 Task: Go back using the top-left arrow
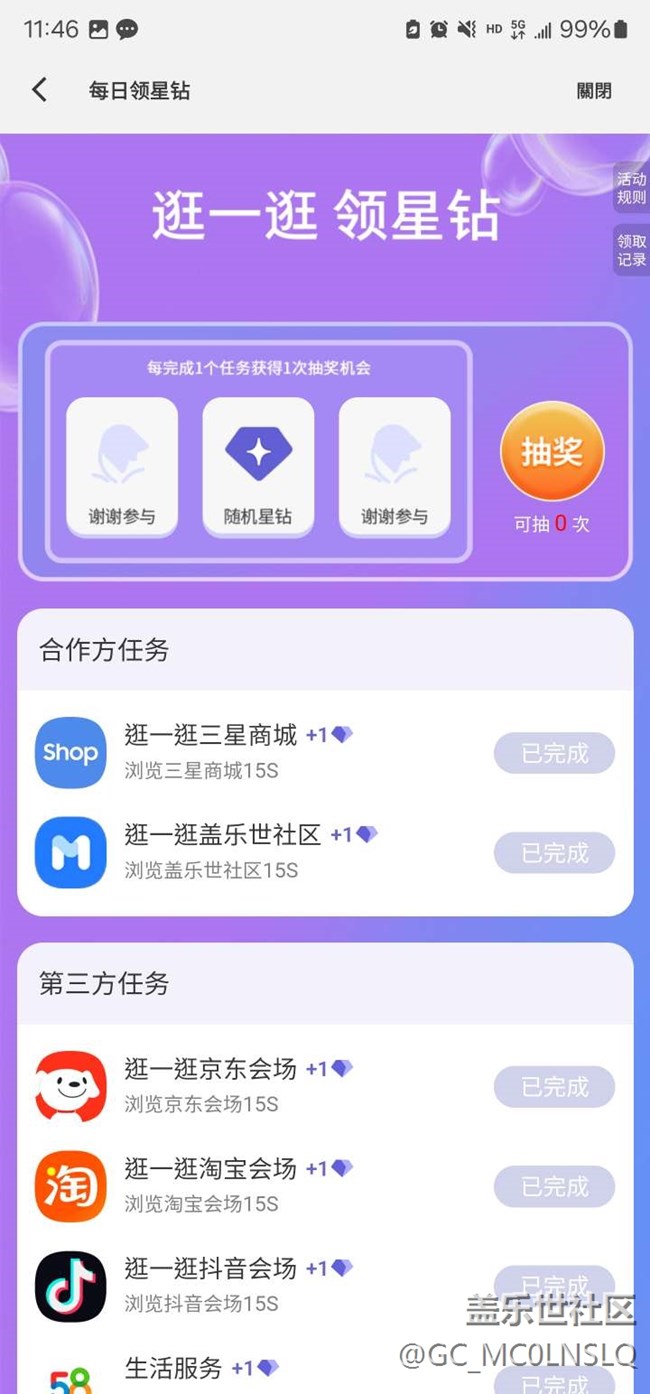point(39,90)
